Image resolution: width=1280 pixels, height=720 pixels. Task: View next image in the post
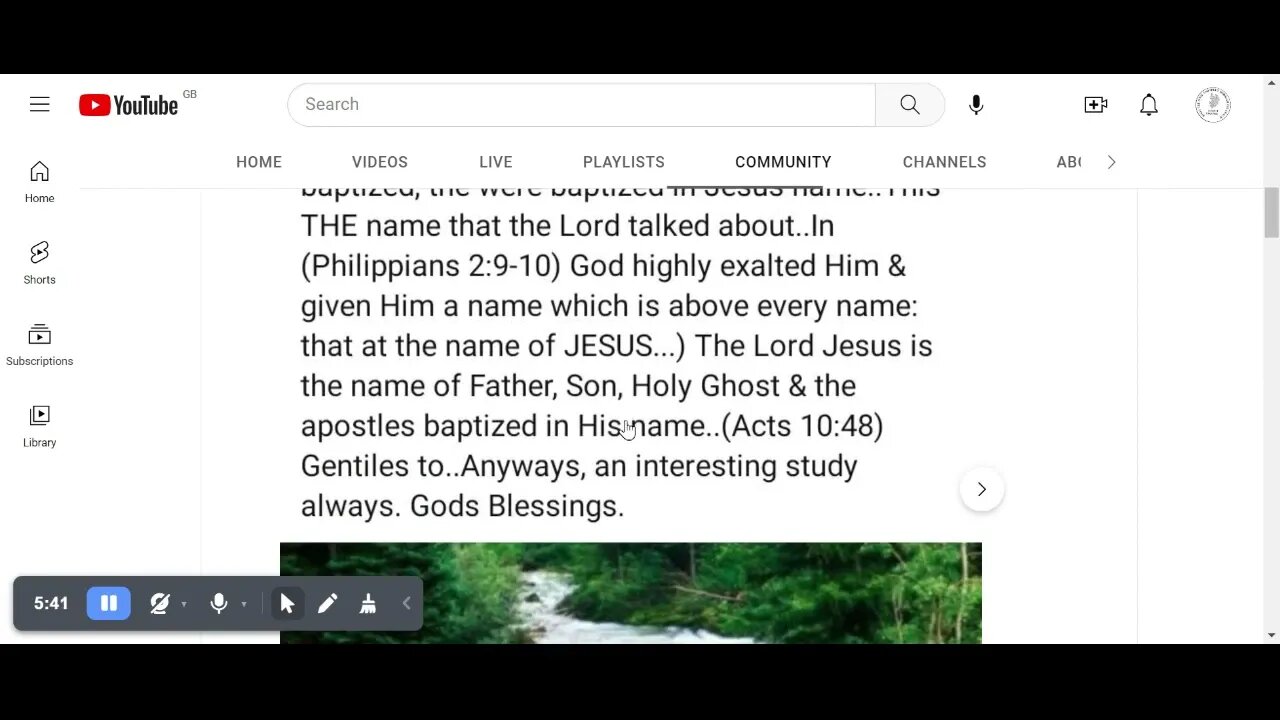pos(981,489)
